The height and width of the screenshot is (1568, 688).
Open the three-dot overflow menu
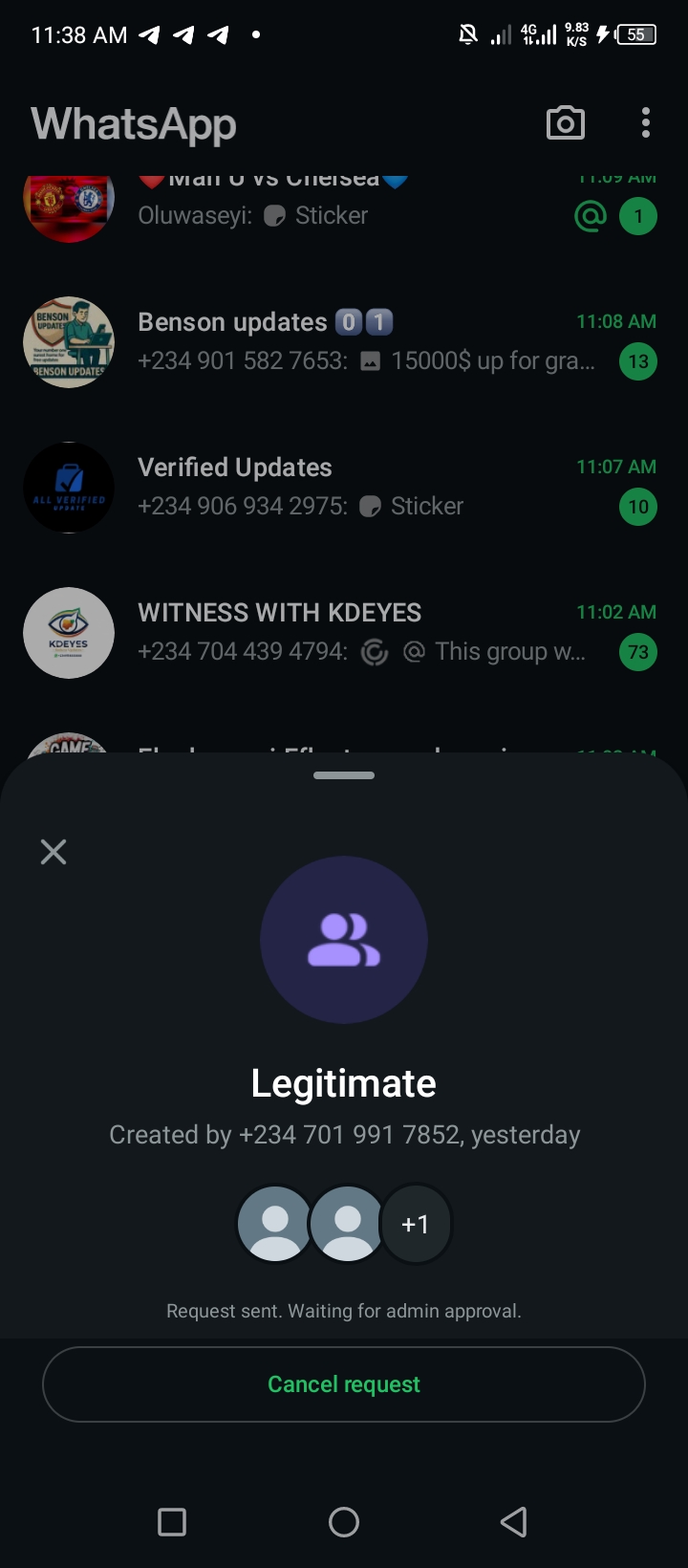646,123
